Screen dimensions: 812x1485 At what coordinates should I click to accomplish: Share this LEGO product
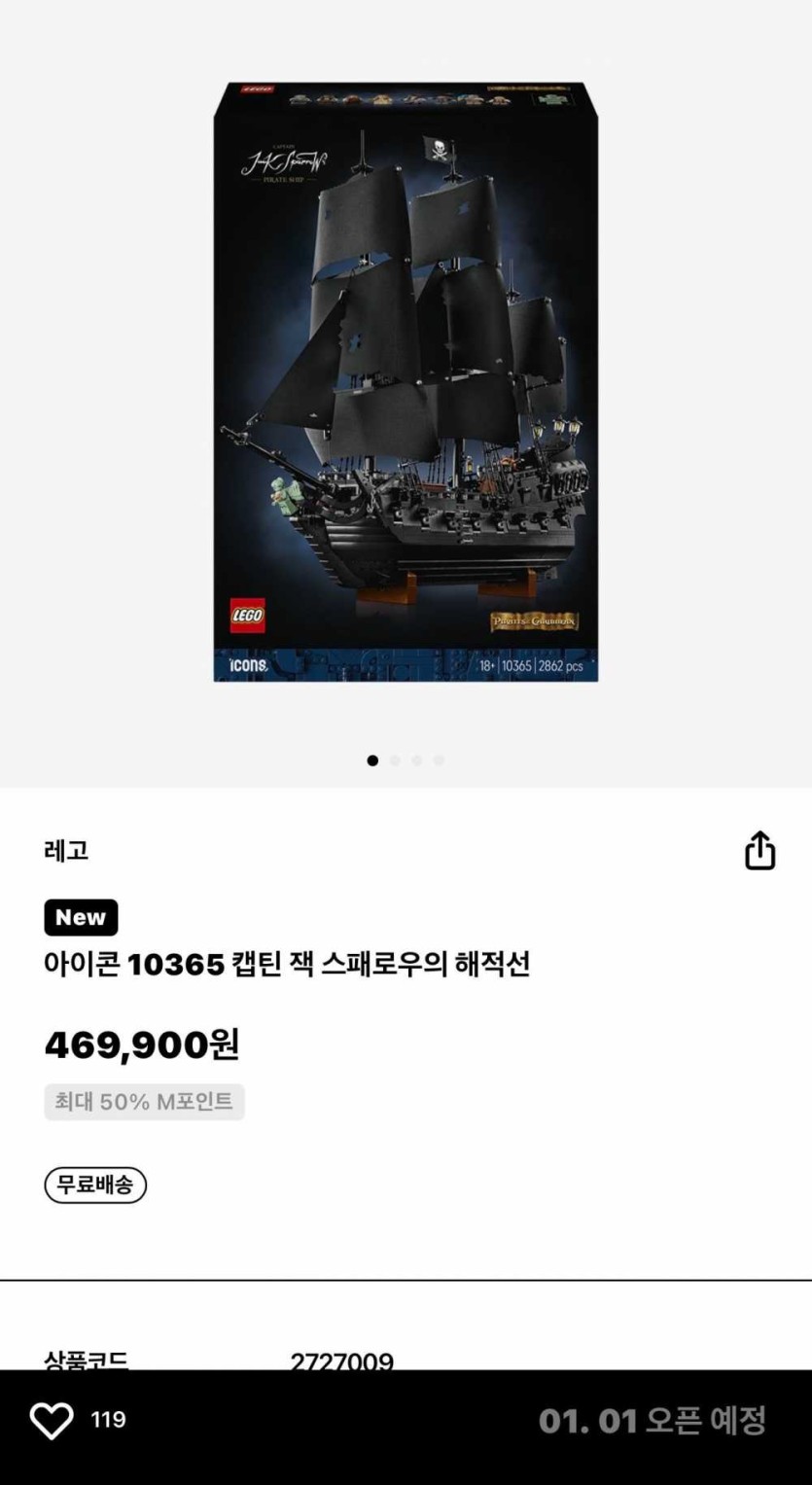759,850
